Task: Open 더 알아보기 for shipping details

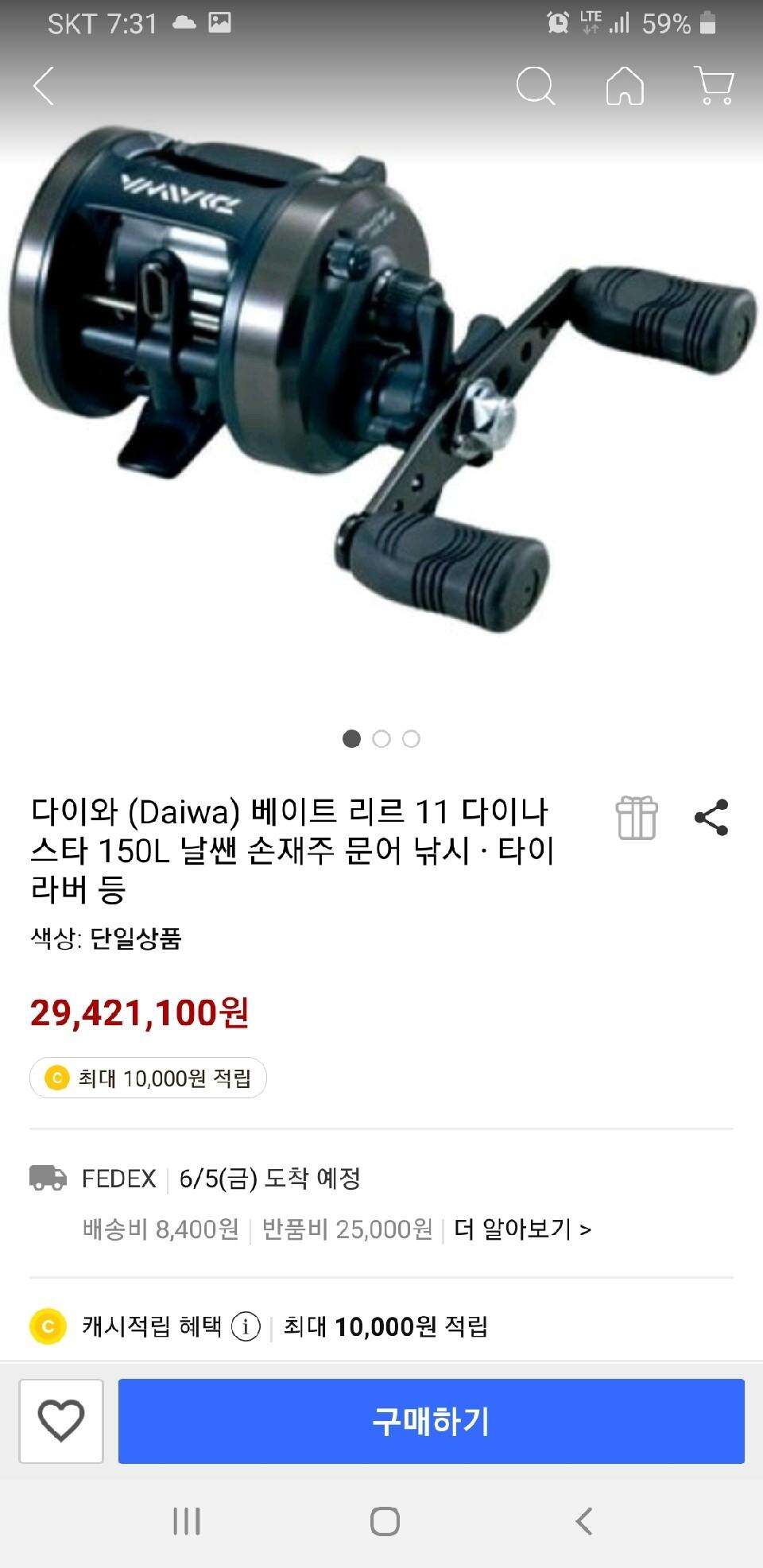Action: pyautogui.click(x=522, y=1229)
